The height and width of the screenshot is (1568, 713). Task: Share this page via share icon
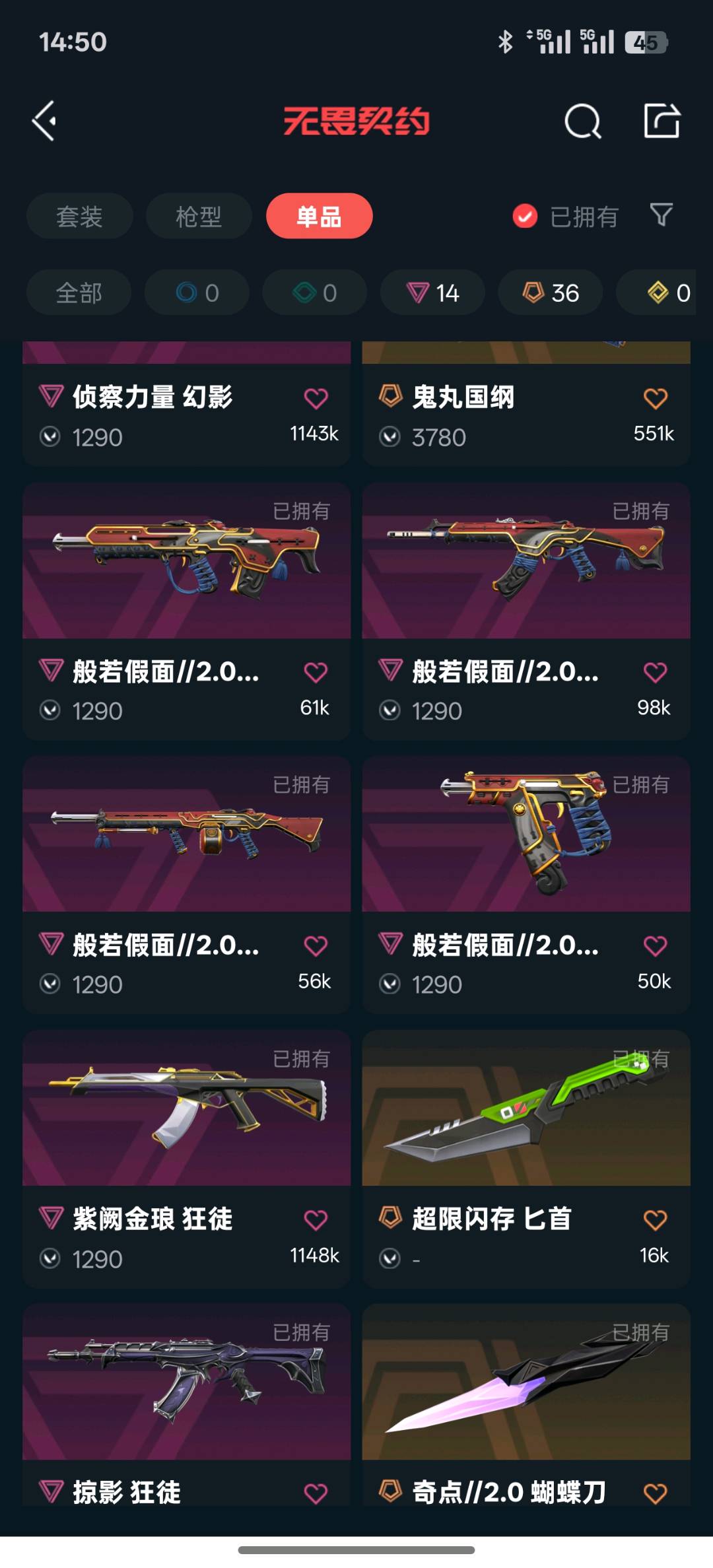662,121
